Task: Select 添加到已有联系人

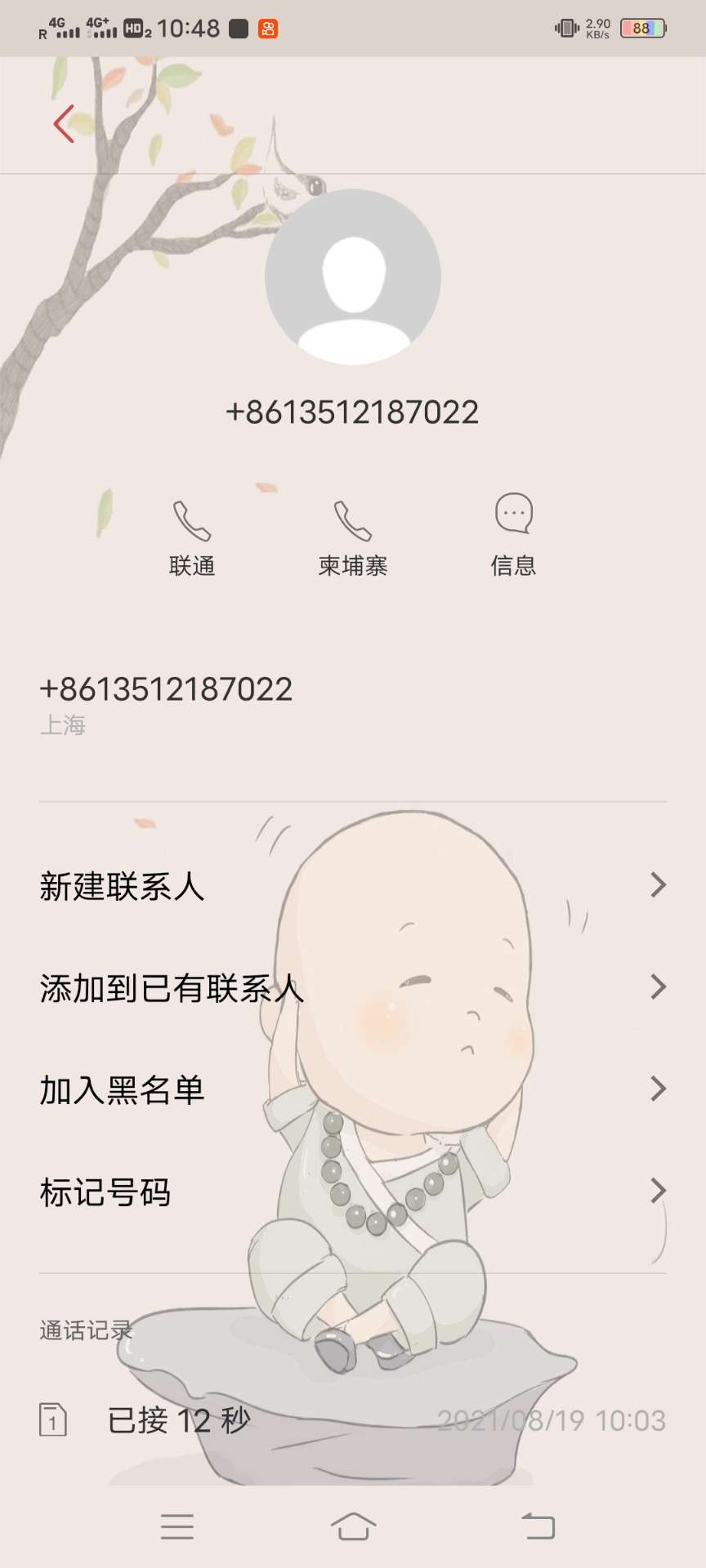Action: tap(352, 987)
